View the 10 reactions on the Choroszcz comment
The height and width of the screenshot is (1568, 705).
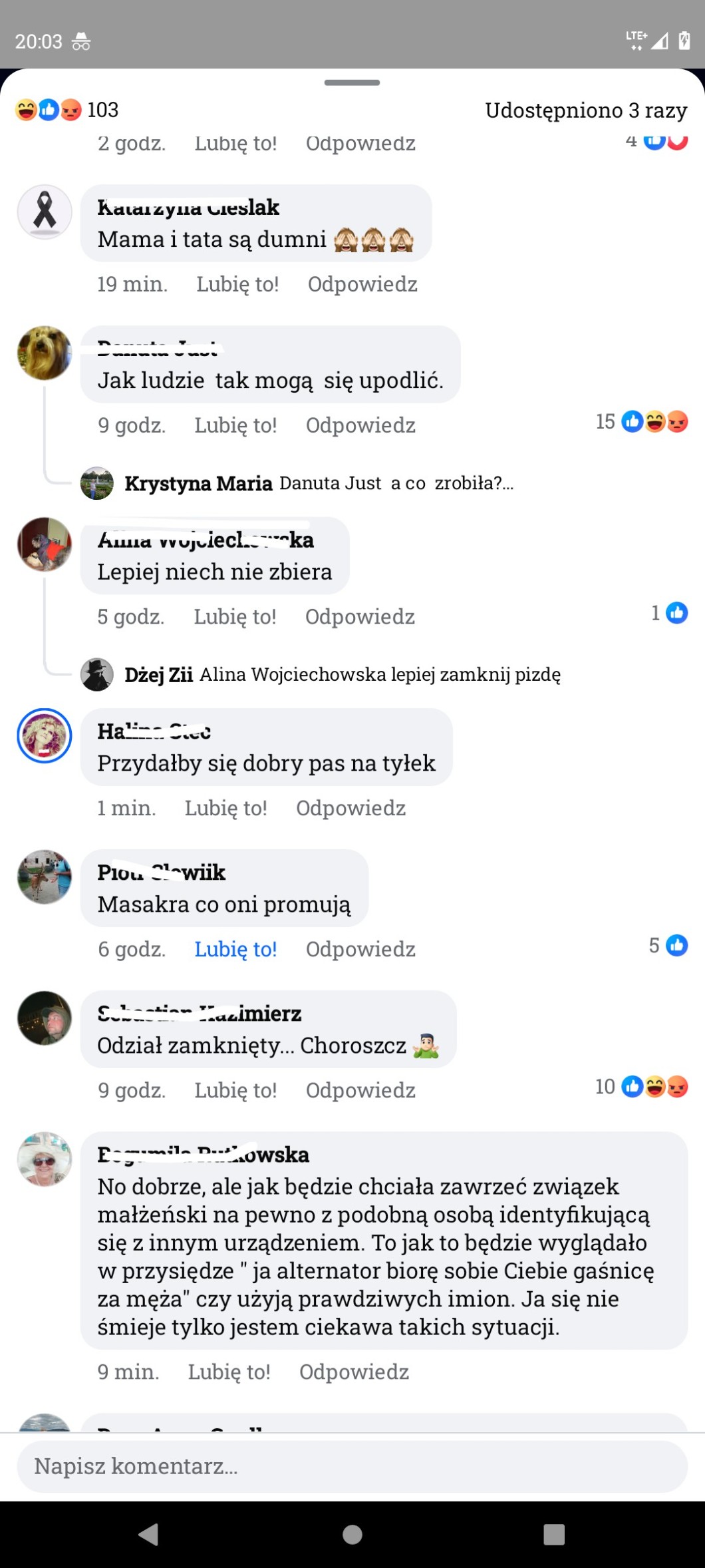[x=641, y=1087]
